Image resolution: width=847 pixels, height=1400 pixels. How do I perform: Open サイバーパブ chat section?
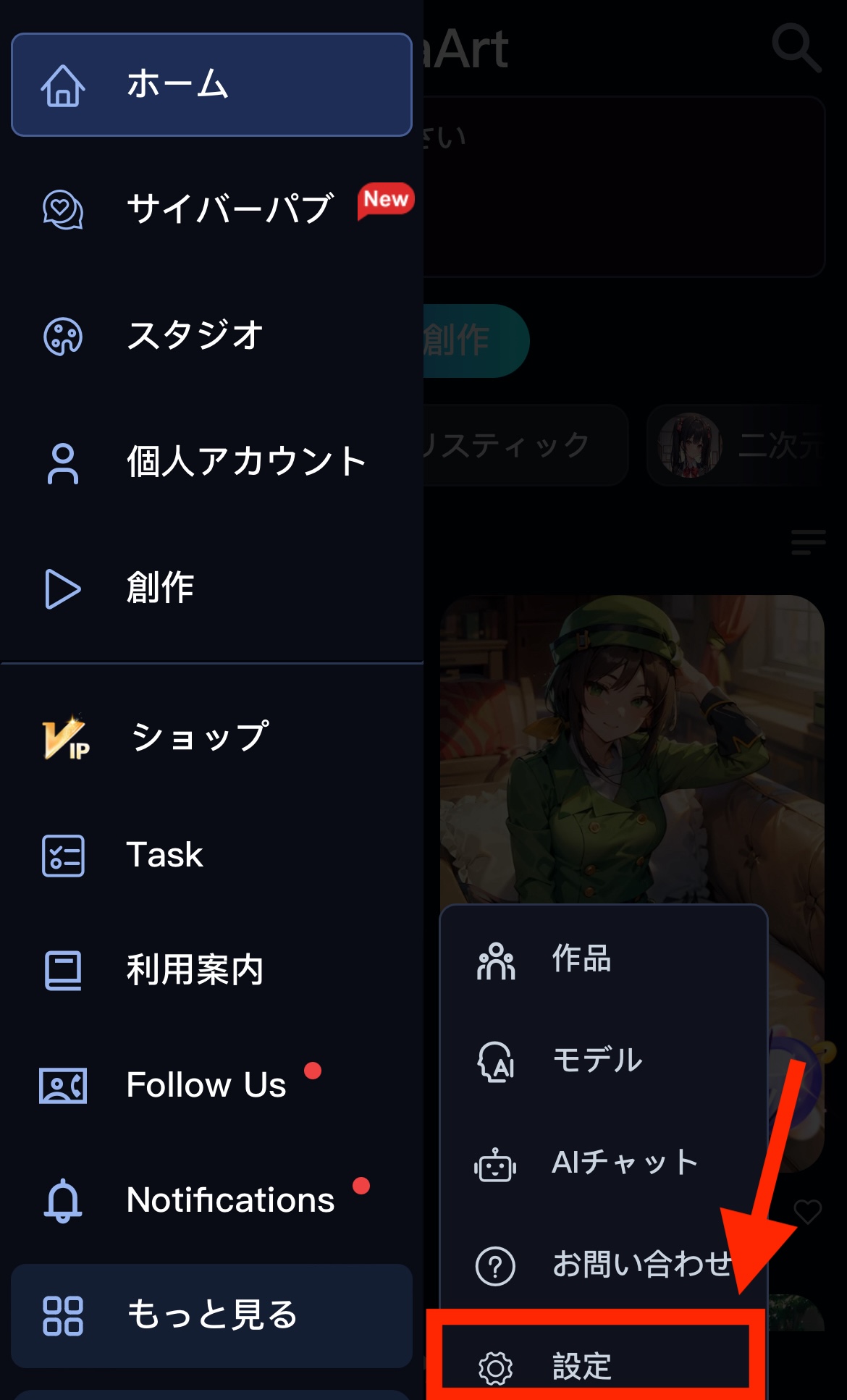coord(211,209)
